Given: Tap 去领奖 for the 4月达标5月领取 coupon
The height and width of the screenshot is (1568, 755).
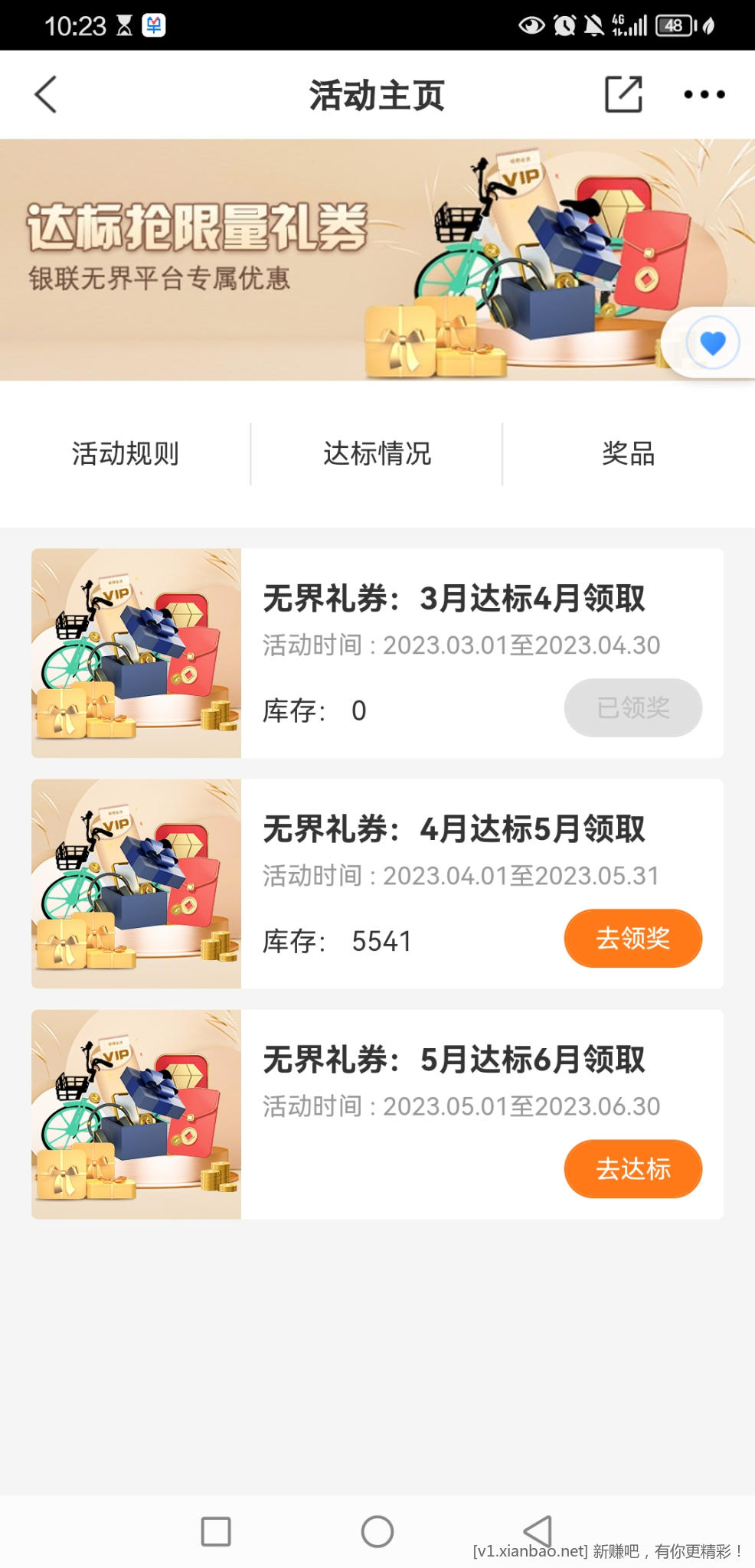Looking at the screenshot, I should tap(632, 939).
